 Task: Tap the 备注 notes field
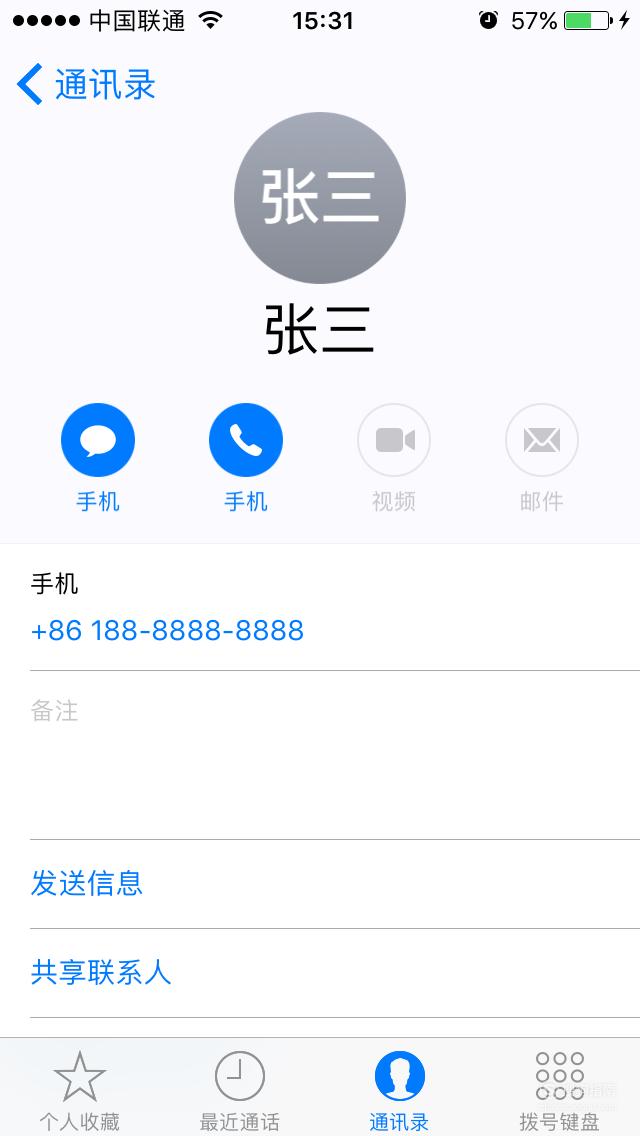tap(335, 755)
